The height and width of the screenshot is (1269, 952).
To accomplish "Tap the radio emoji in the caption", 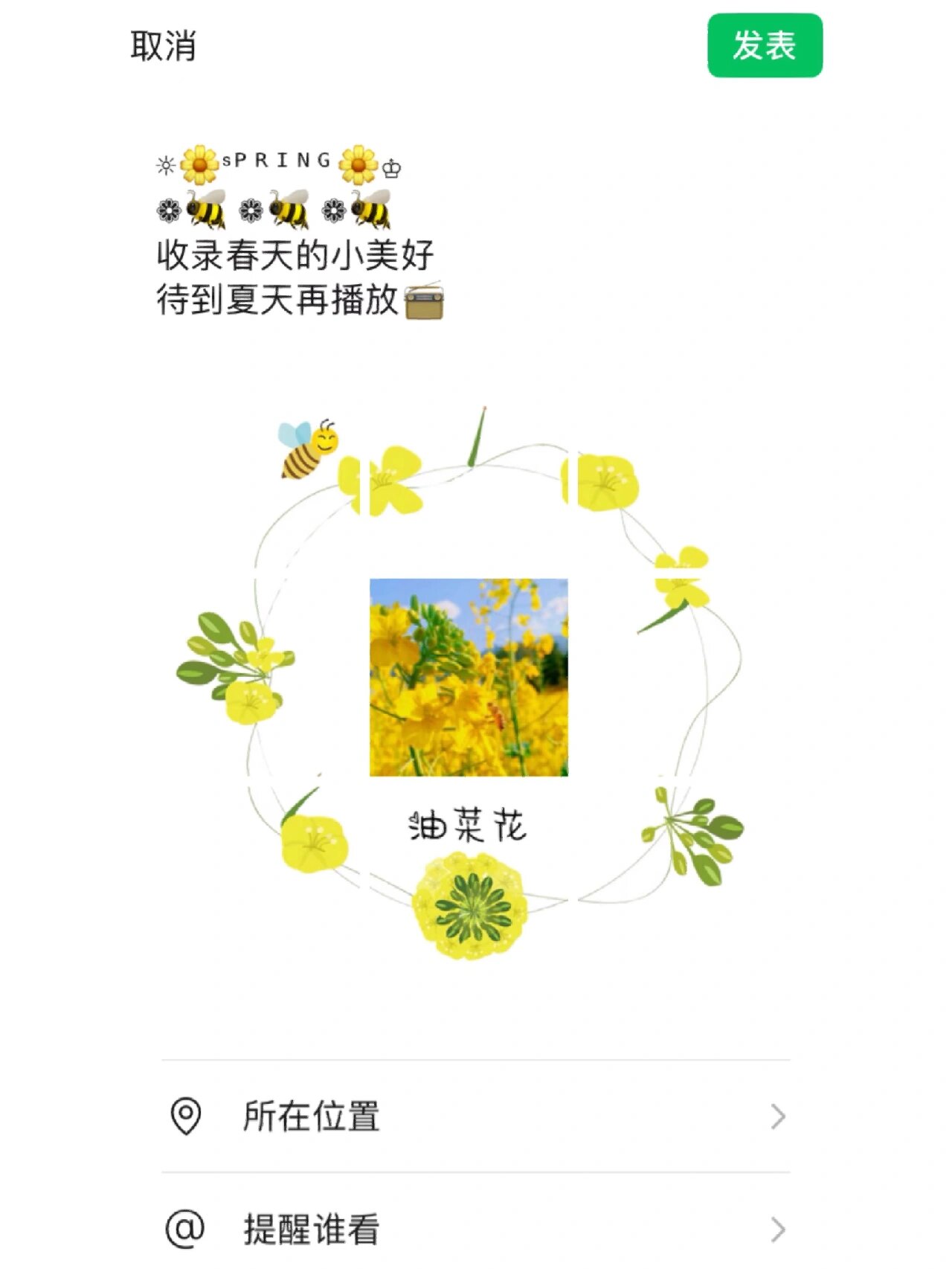I will pyautogui.click(x=423, y=303).
